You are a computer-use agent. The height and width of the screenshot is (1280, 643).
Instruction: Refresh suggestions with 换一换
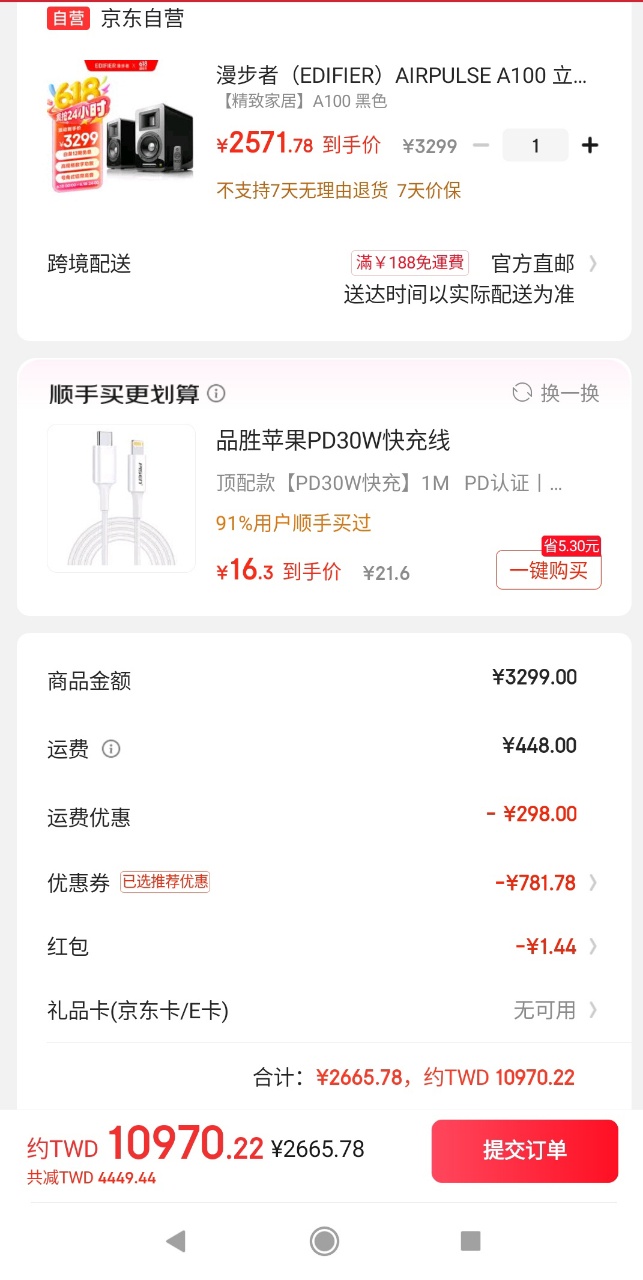click(x=556, y=393)
